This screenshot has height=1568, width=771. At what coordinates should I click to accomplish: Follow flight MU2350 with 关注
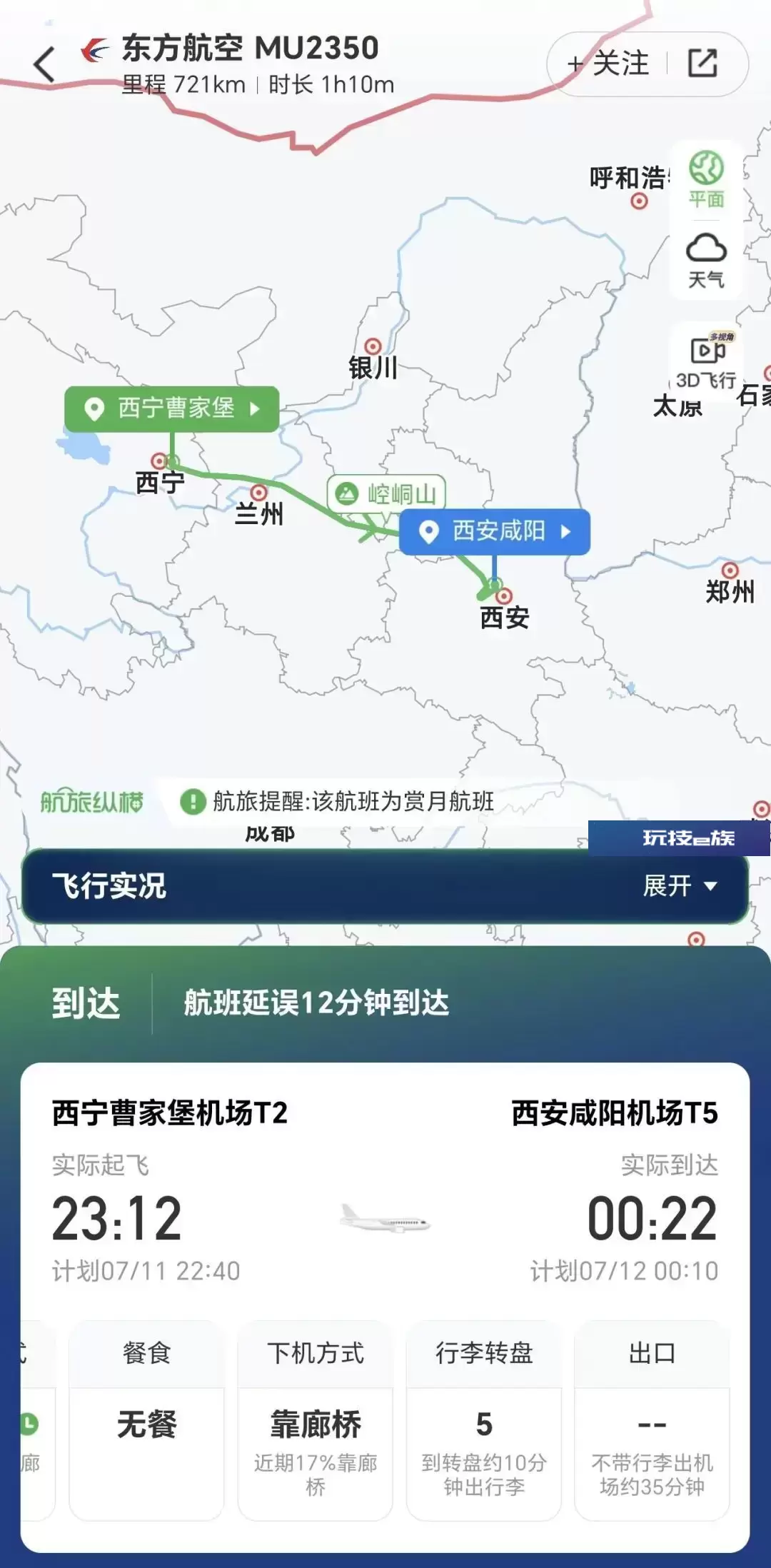[608, 64]
